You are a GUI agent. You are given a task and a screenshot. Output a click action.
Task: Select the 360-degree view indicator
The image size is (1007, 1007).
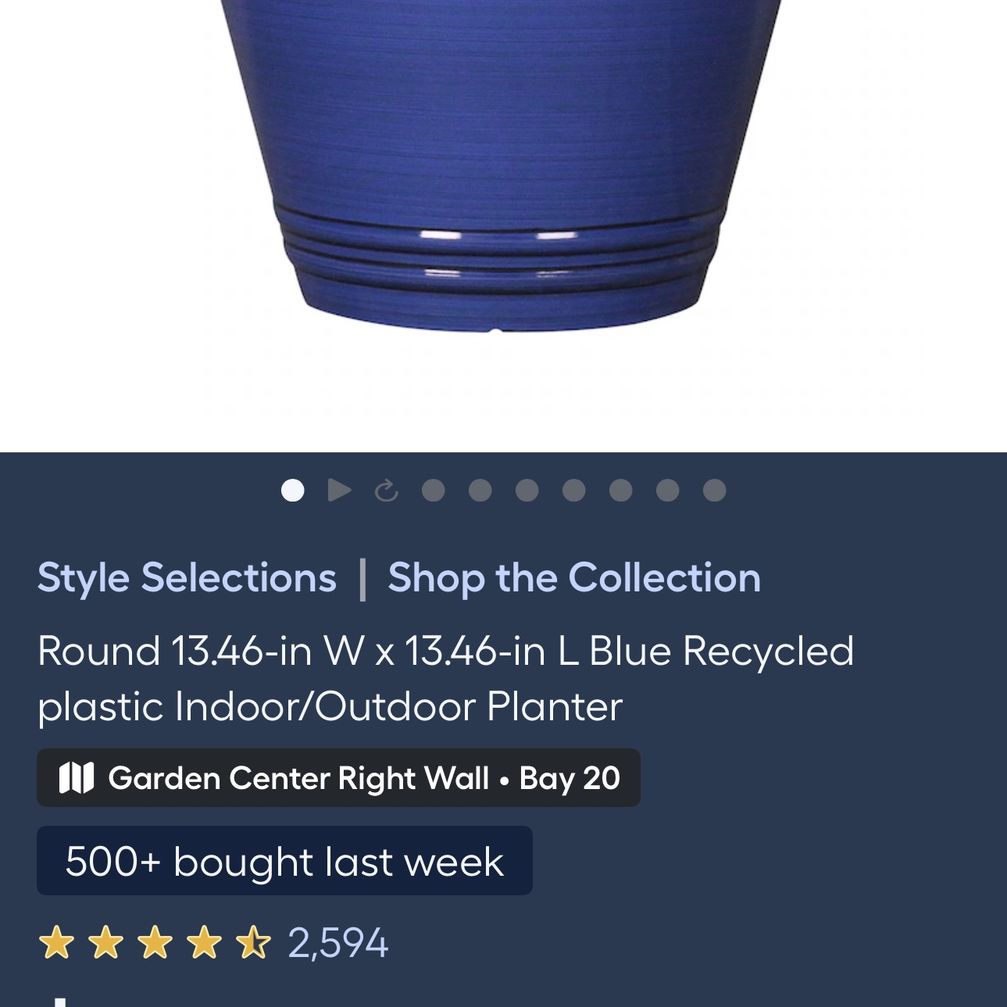[387, 491]
